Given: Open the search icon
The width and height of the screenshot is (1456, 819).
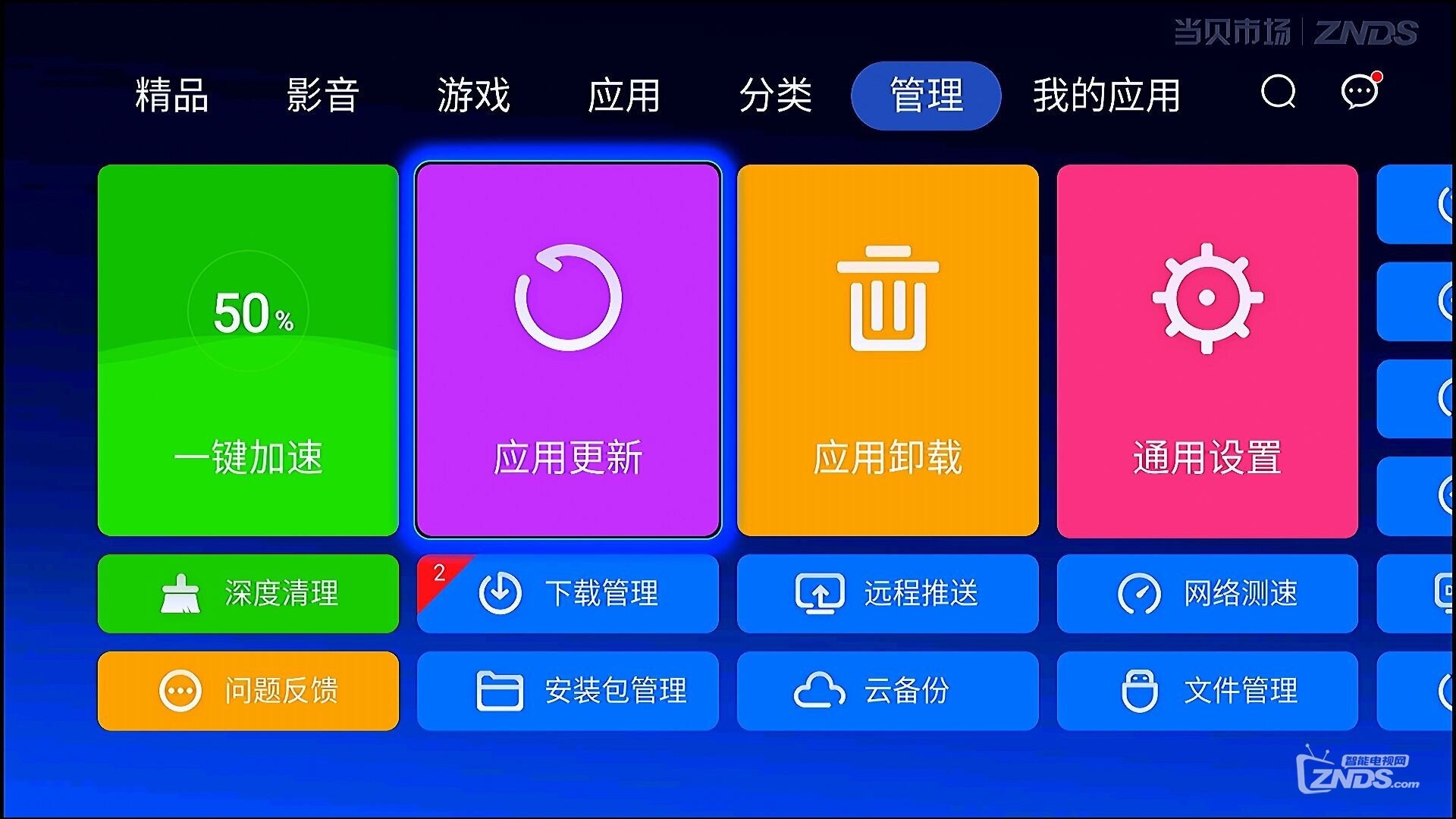Looking at the screenshot, I should tap(1279, 93).
